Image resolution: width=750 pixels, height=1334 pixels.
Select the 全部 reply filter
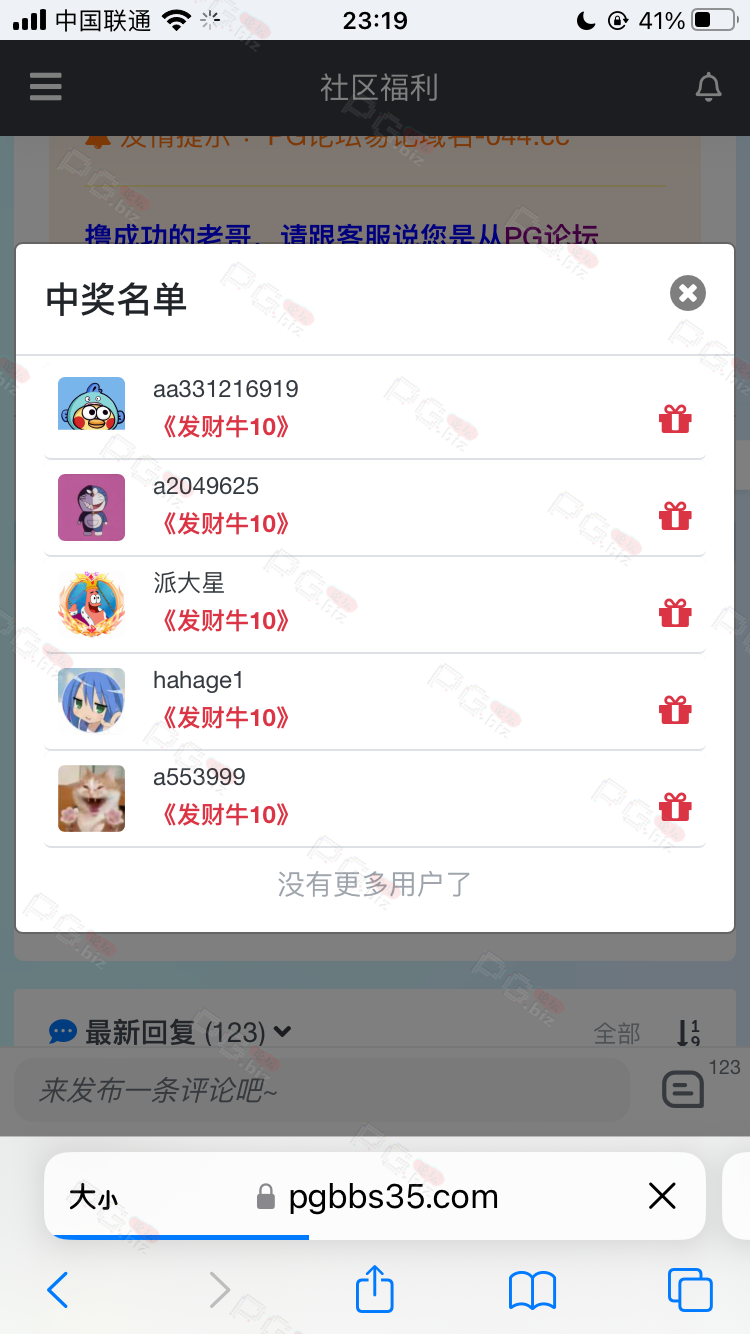click(616, 1033)
